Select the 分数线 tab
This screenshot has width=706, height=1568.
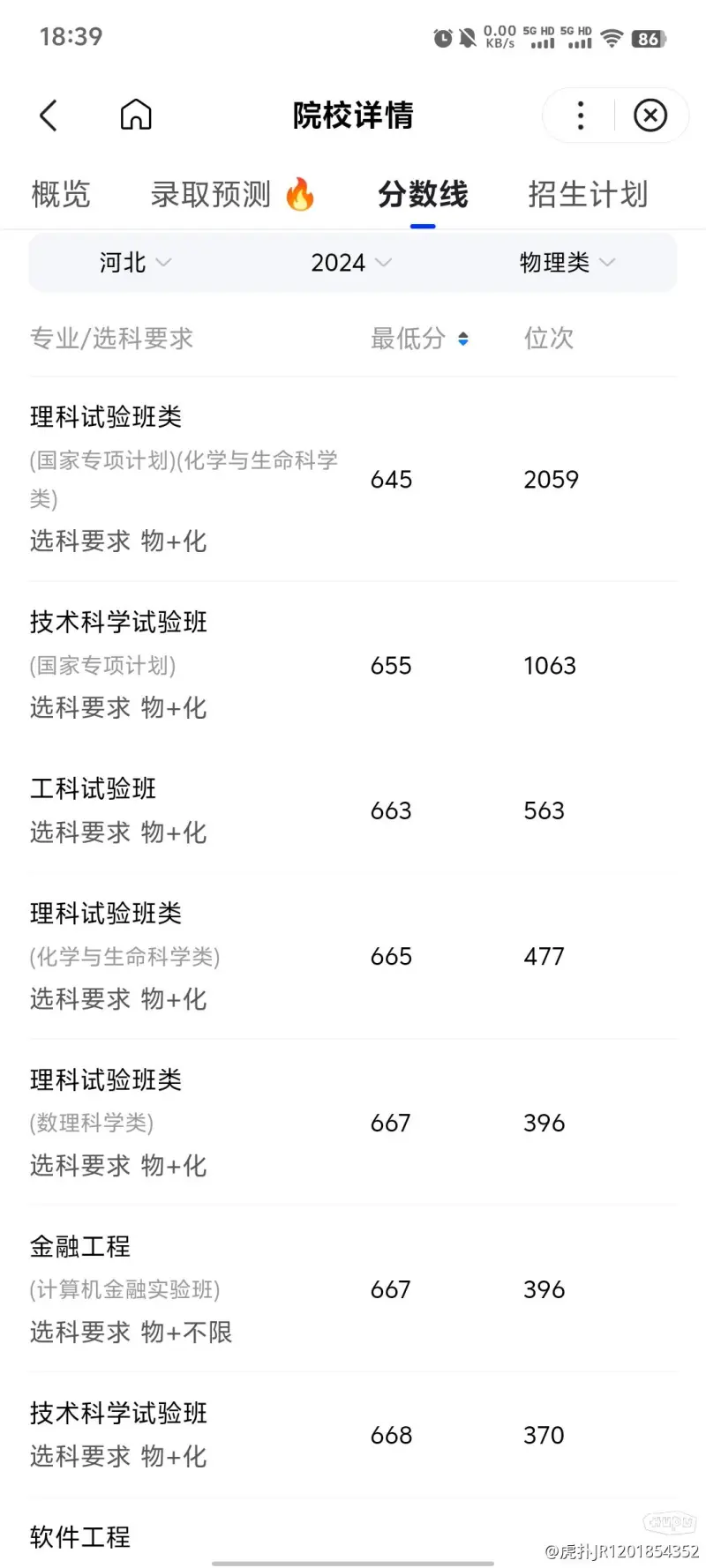point(423,194)
